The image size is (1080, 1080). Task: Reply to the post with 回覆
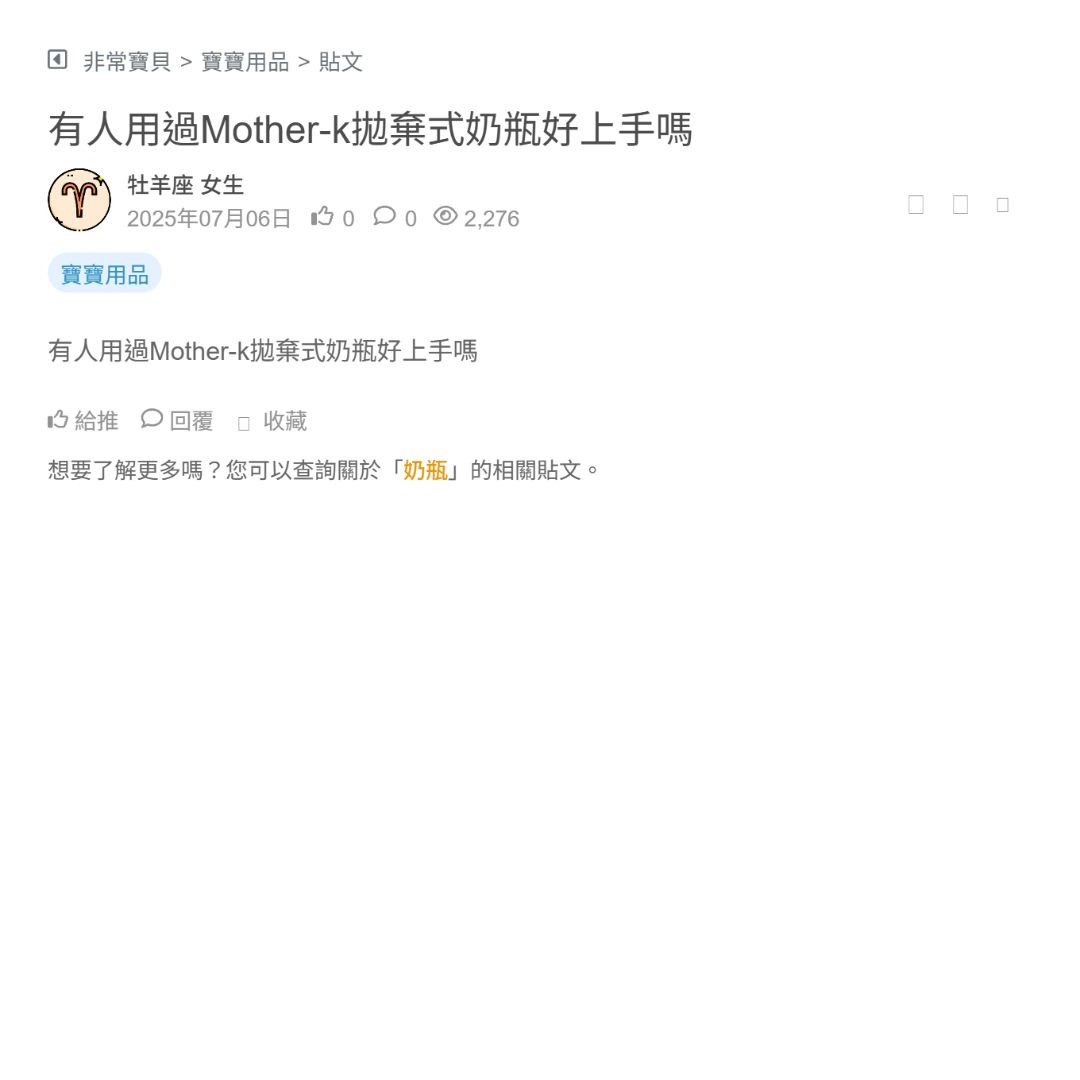tap(178, 421)
